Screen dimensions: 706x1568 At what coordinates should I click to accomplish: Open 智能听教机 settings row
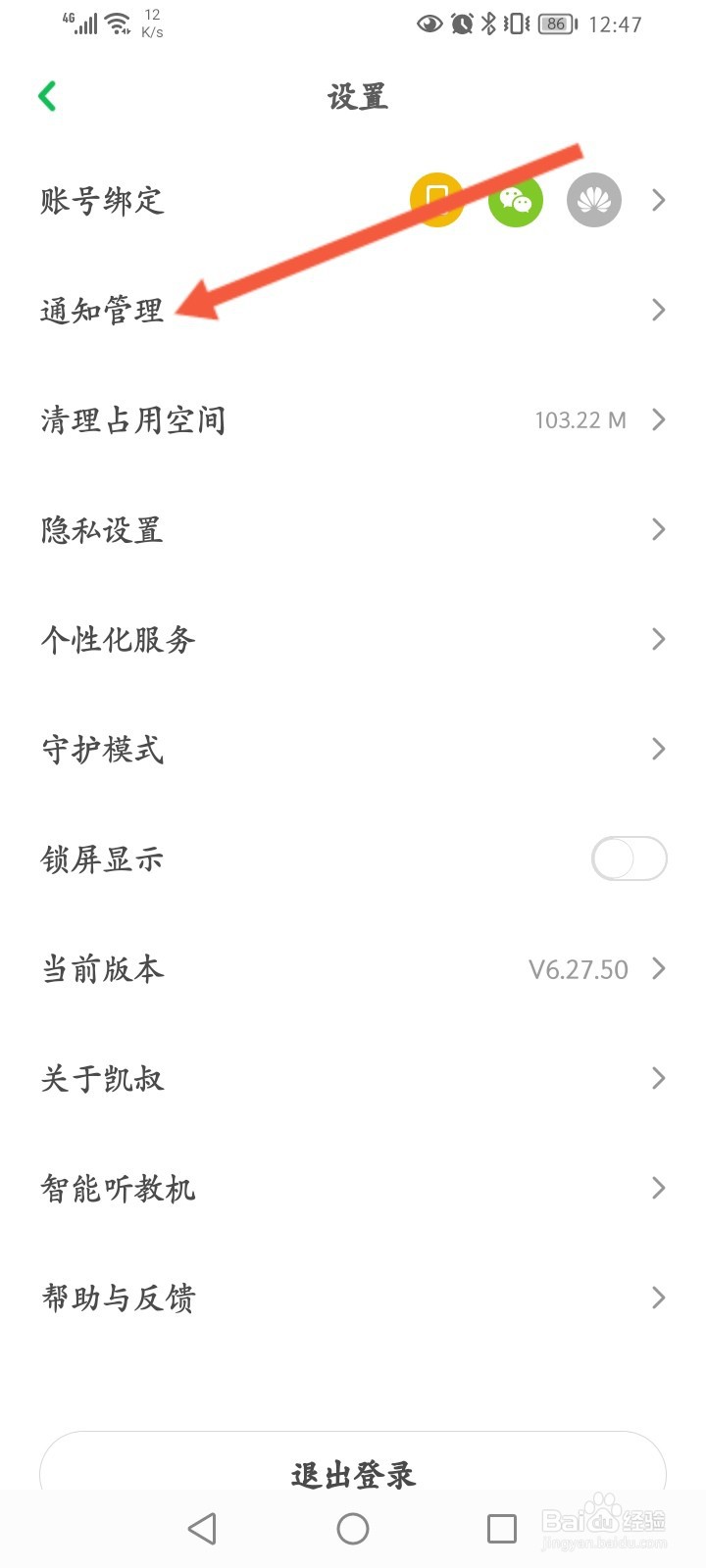pos(353,1189)
